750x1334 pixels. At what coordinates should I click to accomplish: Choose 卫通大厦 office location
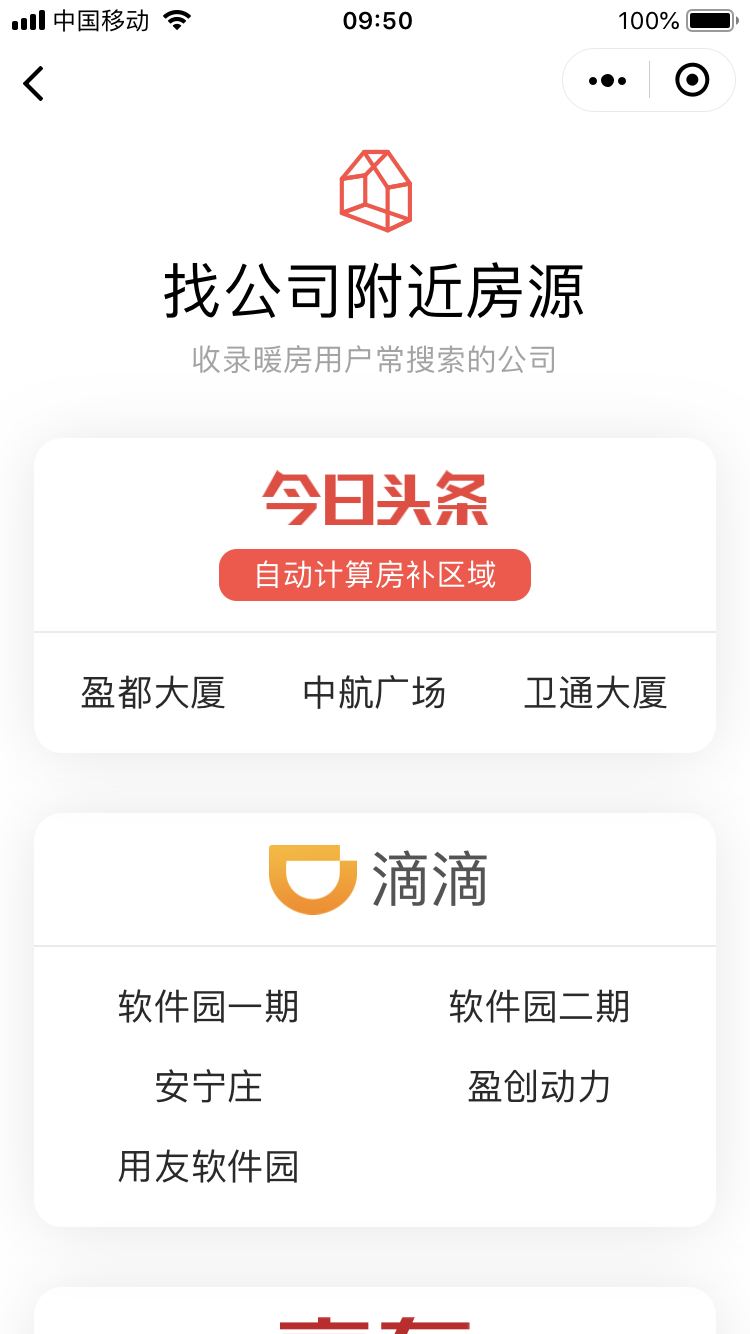tap(595, 693)
